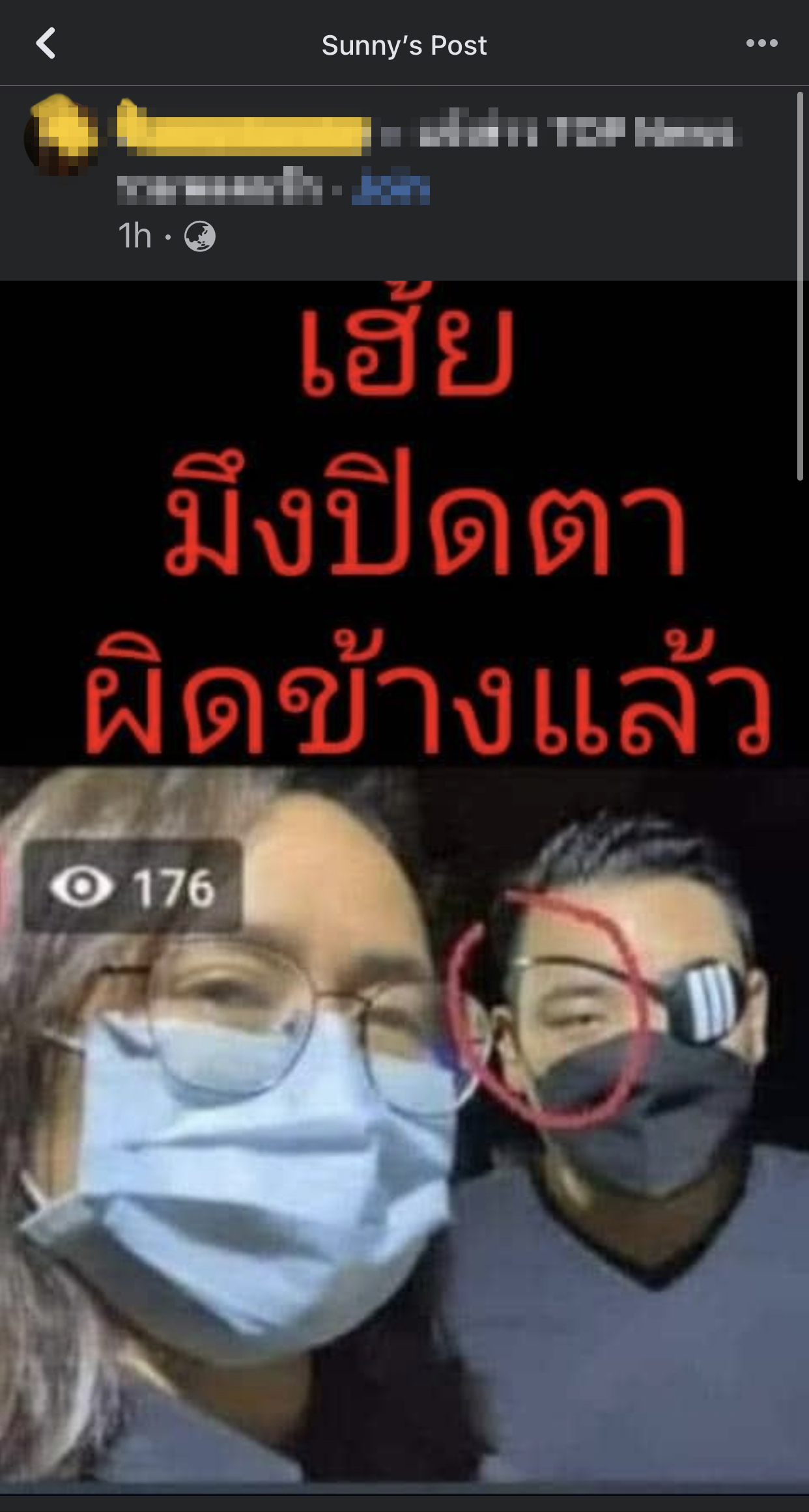Open the poster's blurred profile name
Screen dimensions: 809x1512
click(x=242, y=134)
